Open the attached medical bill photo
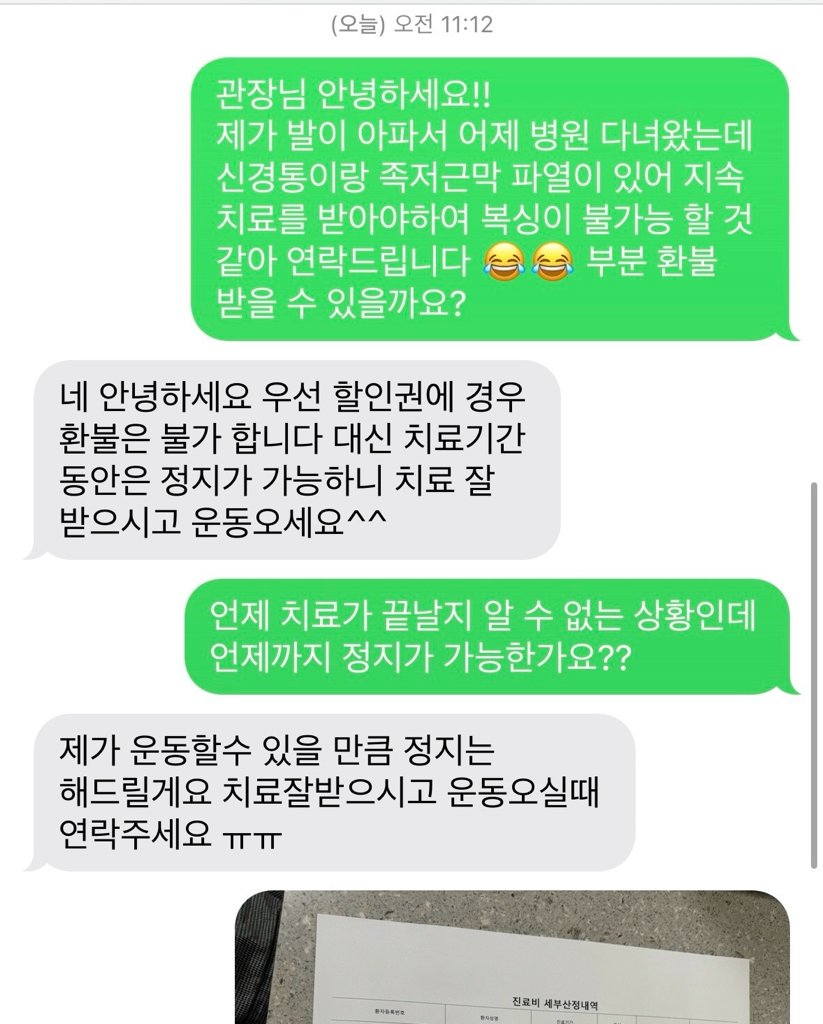 (511, 960)
